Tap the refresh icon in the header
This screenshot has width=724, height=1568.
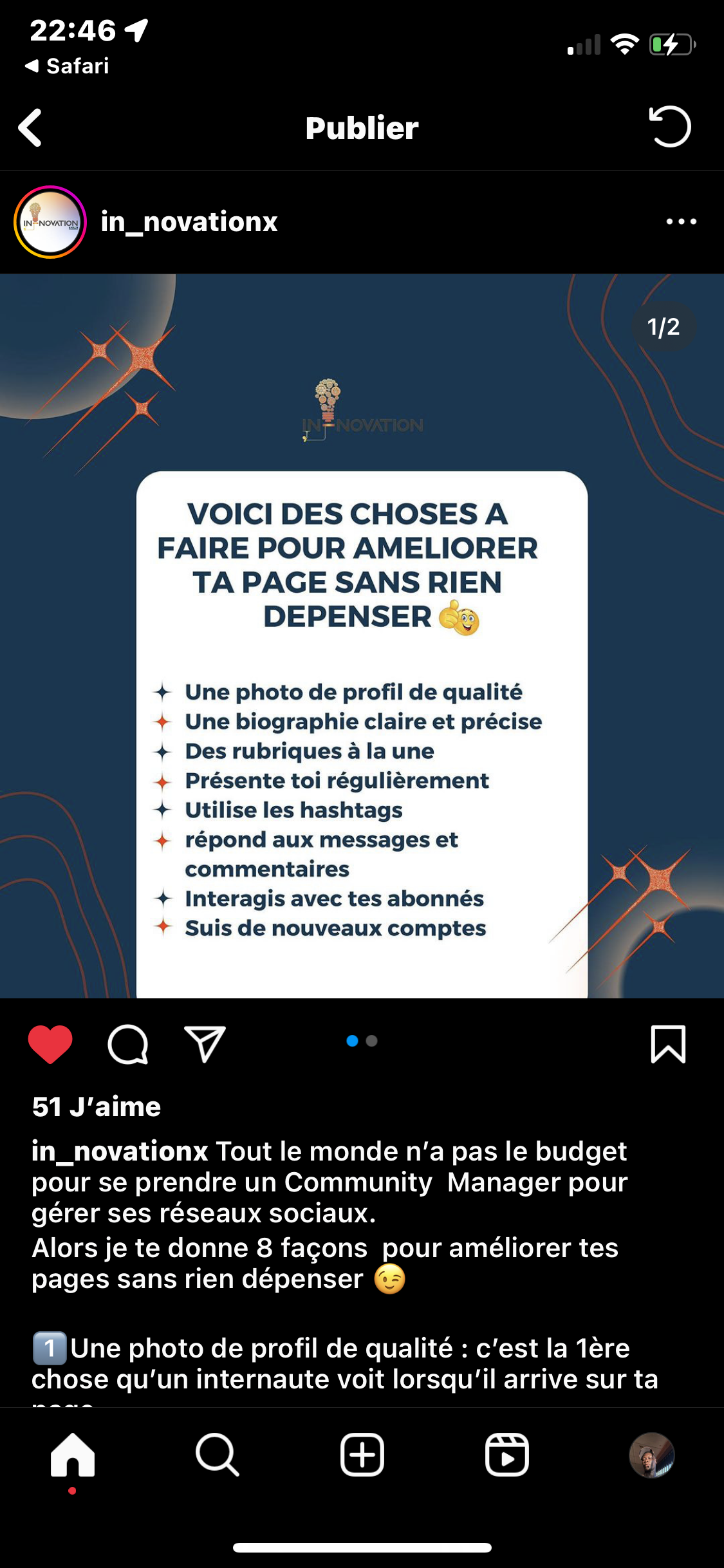click(x=670, y=127)
